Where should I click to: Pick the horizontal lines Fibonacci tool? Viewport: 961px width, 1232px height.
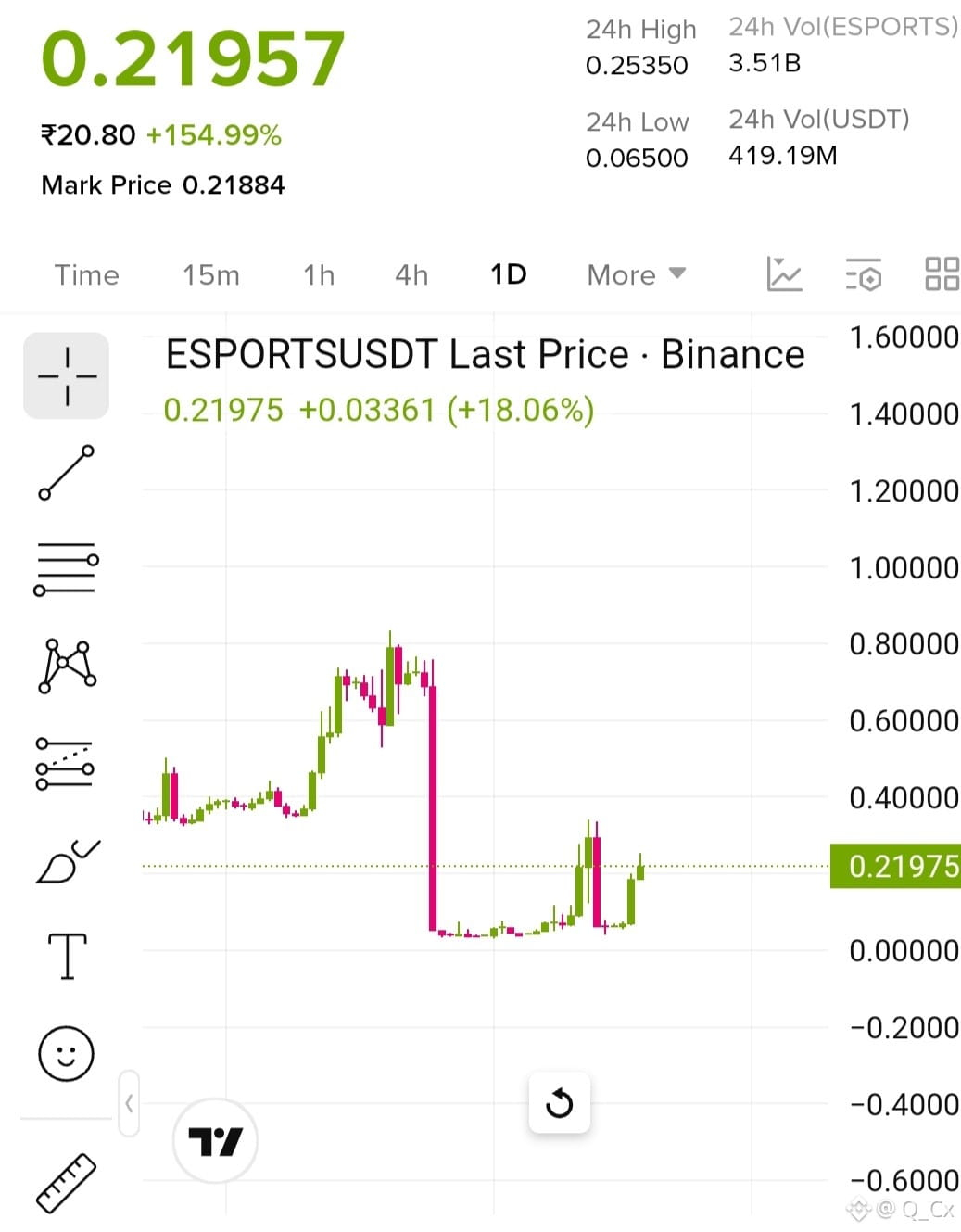coord(66,569)
